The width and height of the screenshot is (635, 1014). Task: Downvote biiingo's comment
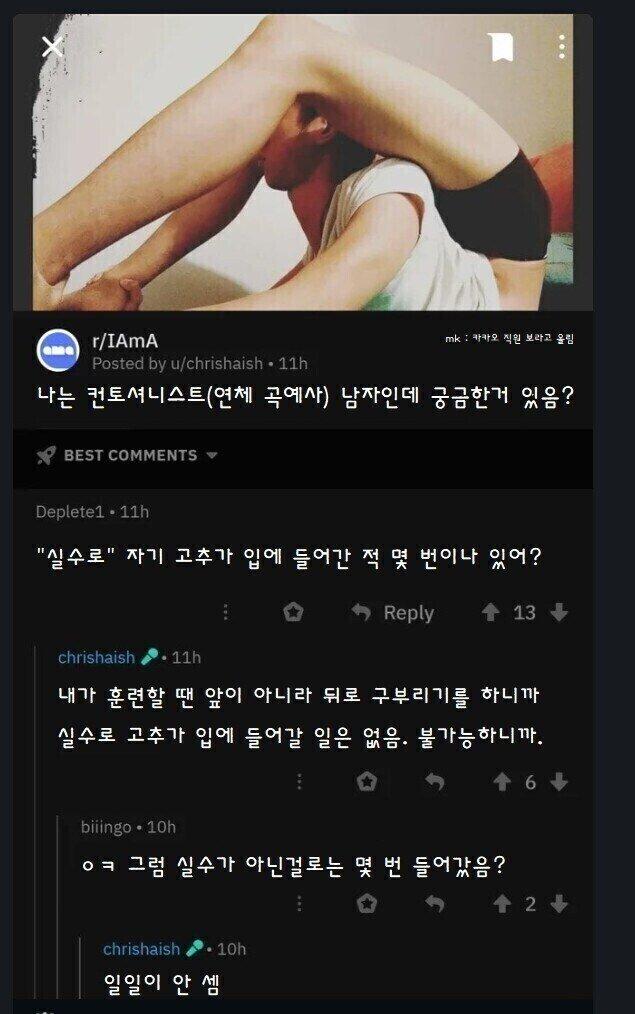pyautogui.click(x=560, y=903)
